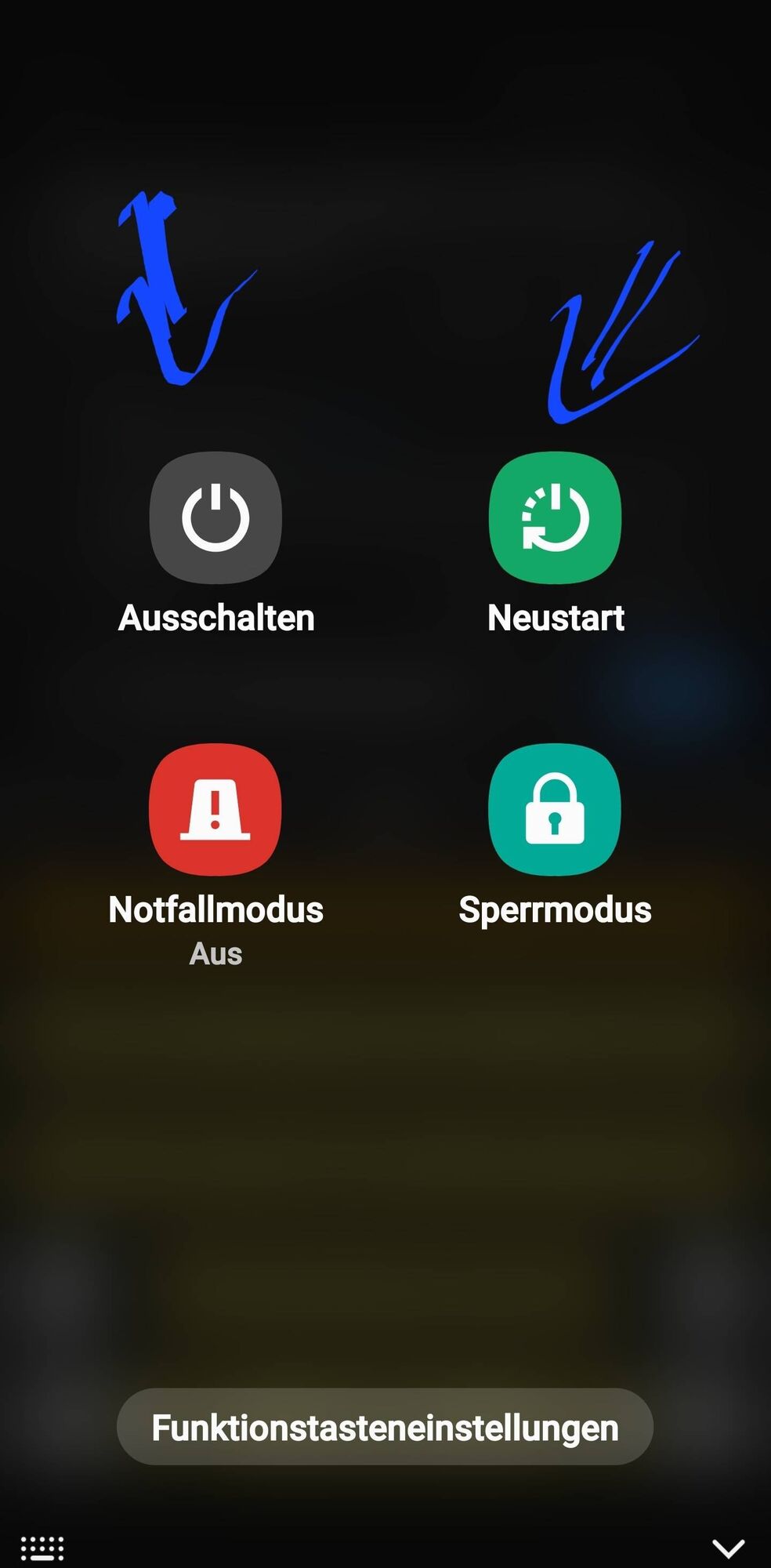Tap Ausschalten to power off
Viewport: 771px width, 1568px height.
215,518
